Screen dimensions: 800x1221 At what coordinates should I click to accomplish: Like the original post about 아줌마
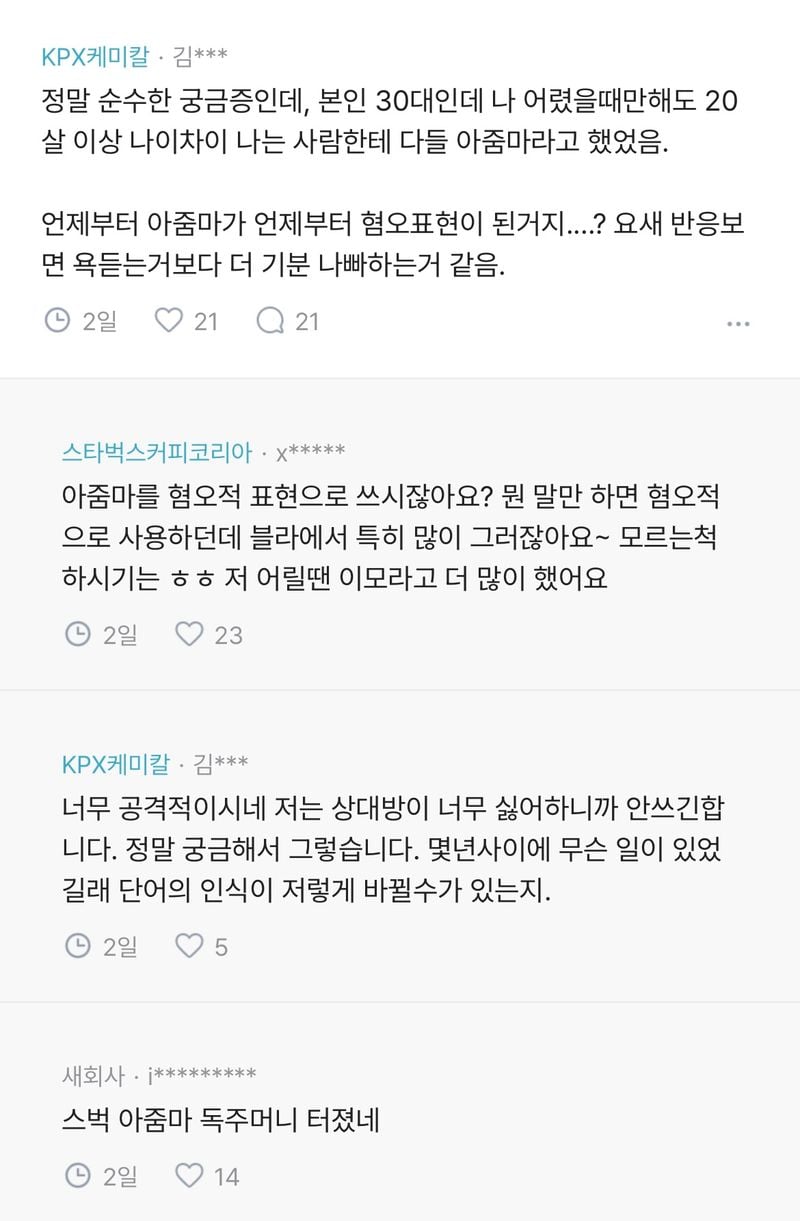tap(170, 320)
